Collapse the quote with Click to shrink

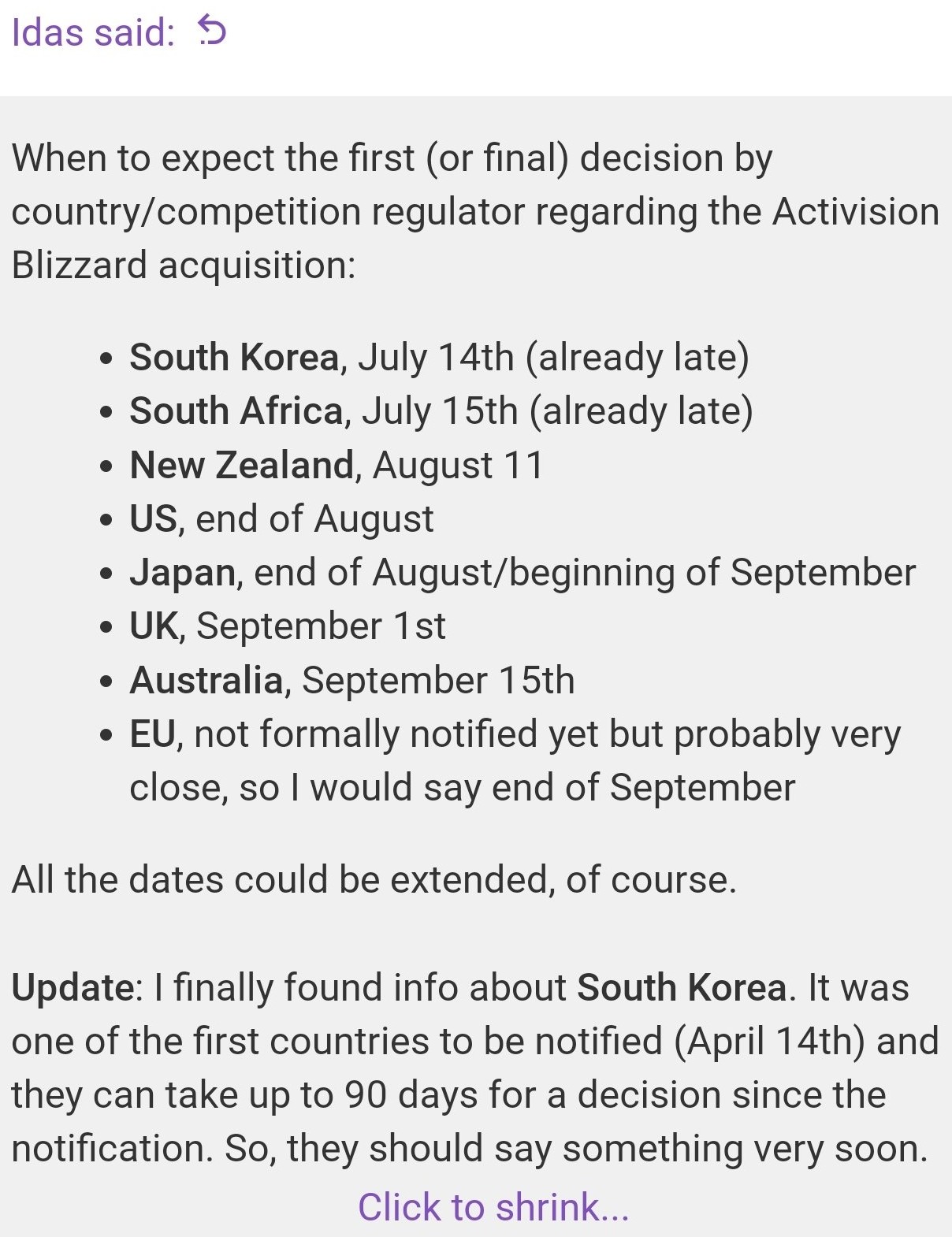pyautogui.click(x=493, y=1207)
